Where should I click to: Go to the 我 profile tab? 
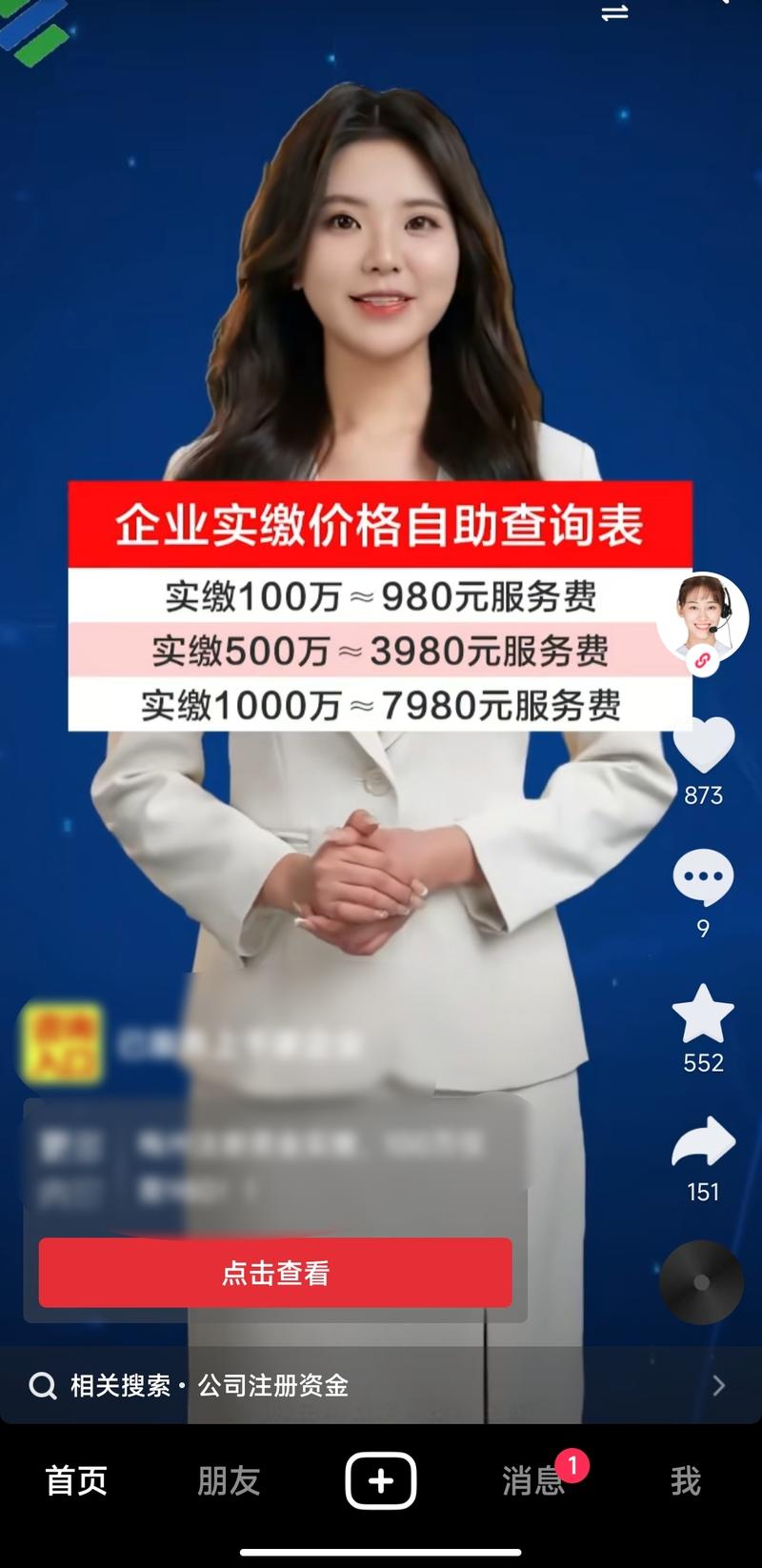tap(685, 1481)
